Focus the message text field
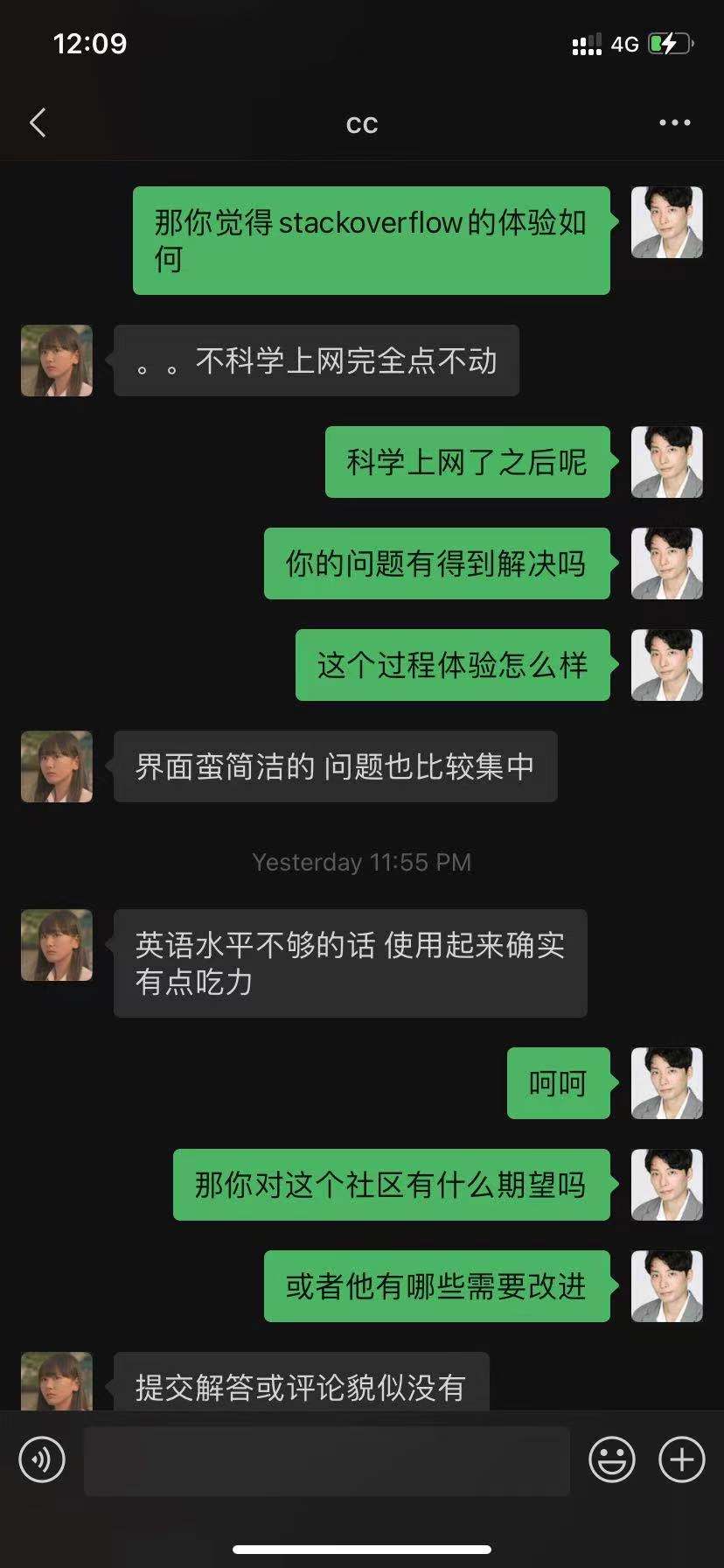 click(x=327, y=1460)
